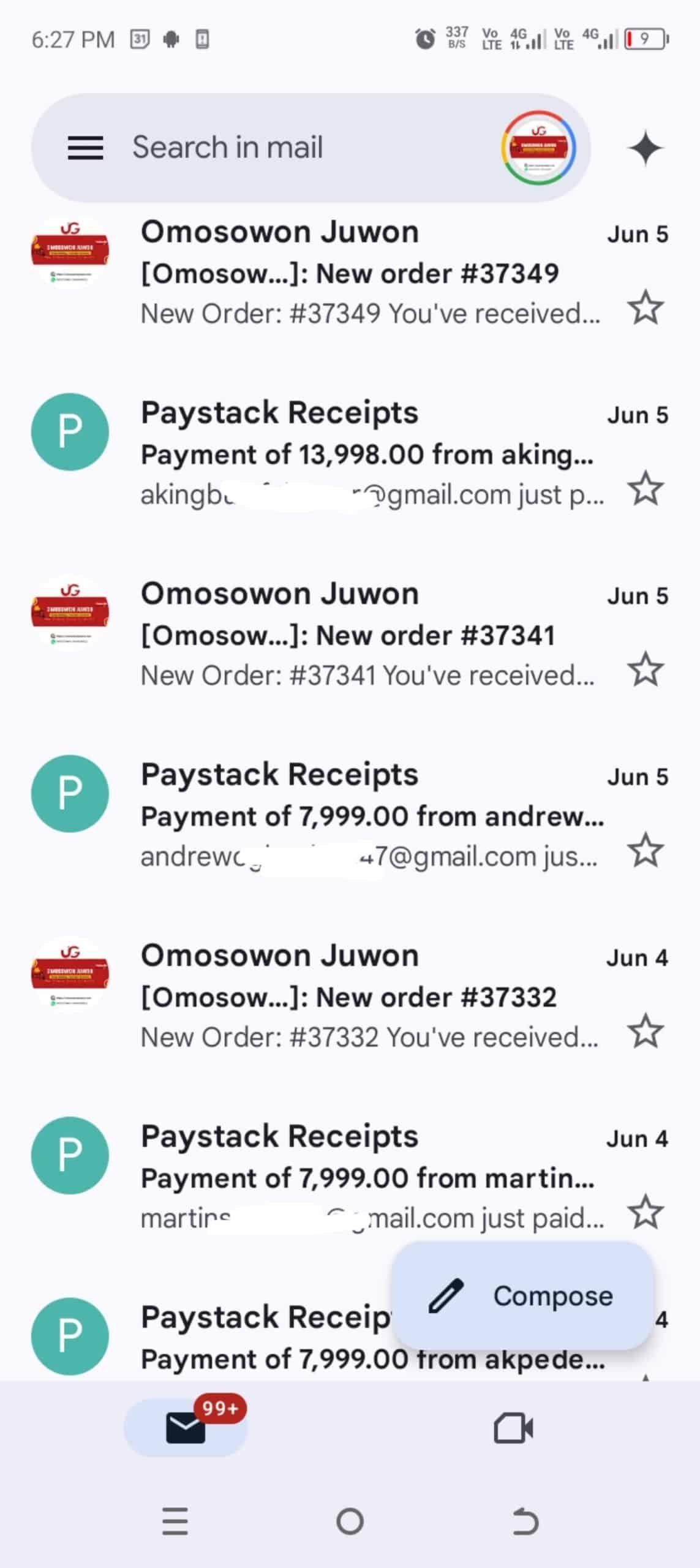This screenshot has height=1568, width=700.
Task: Tap the Search in mail field
Action: click(294, 148)
